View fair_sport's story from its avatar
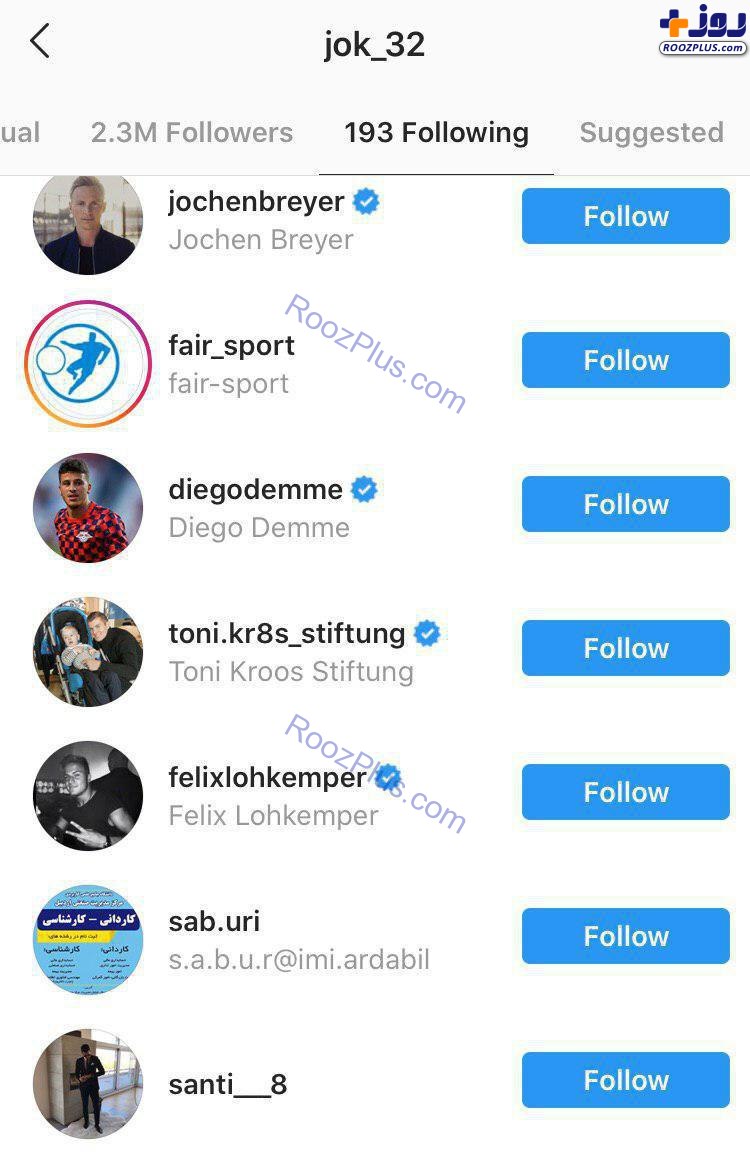The width and height of the screenshot is (750, 1154). coord(88,363)
